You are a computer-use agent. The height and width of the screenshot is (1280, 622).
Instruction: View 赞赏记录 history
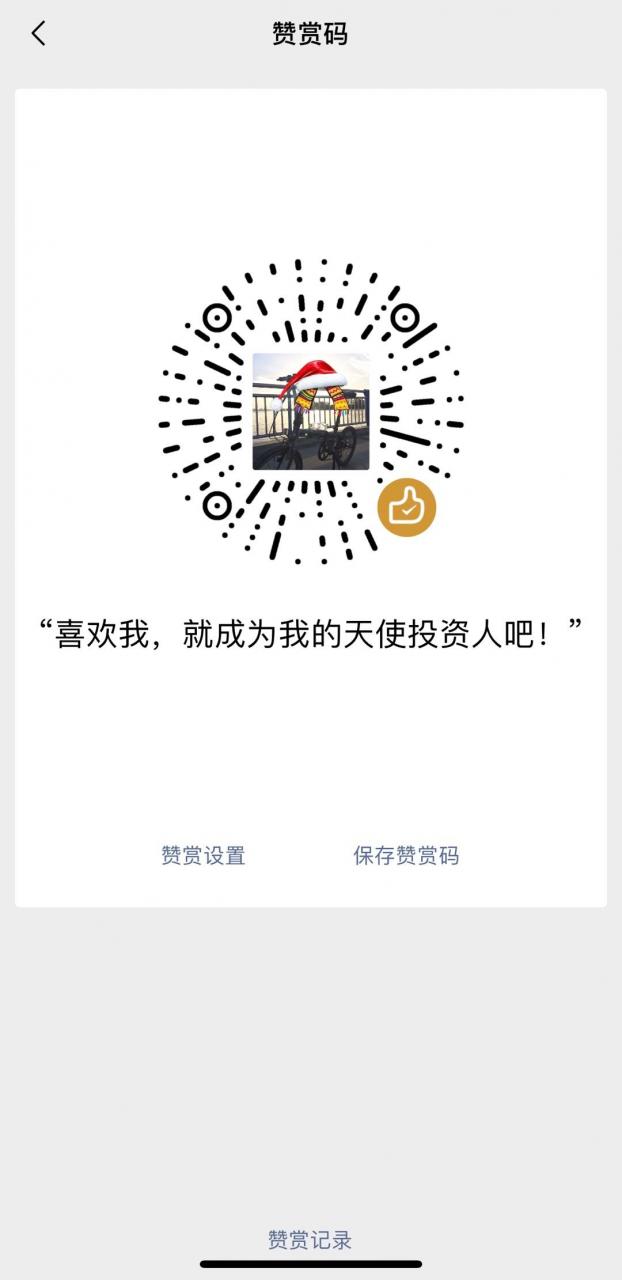point(310,1240)
